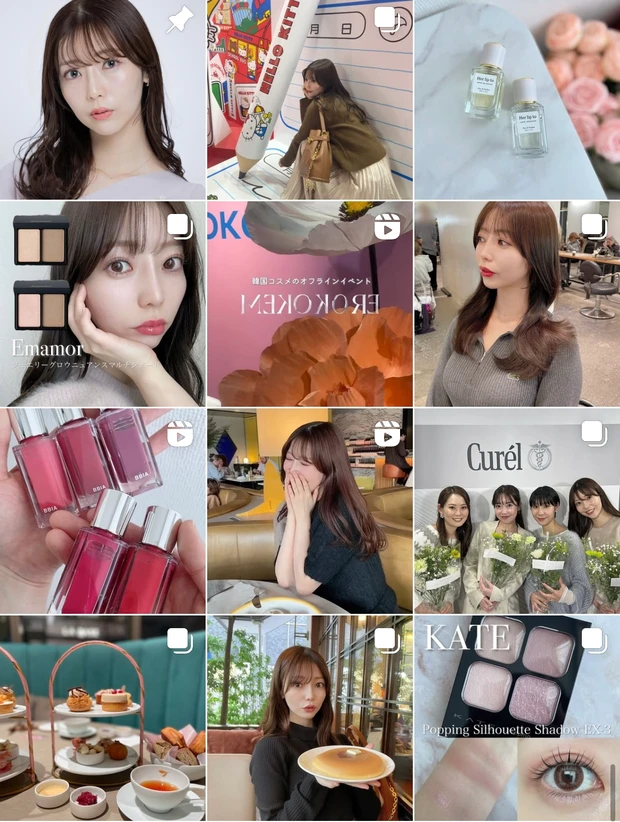Open the KATE Popping Silhouette Shadow post
620x822 pixels.
click(517, 718)
